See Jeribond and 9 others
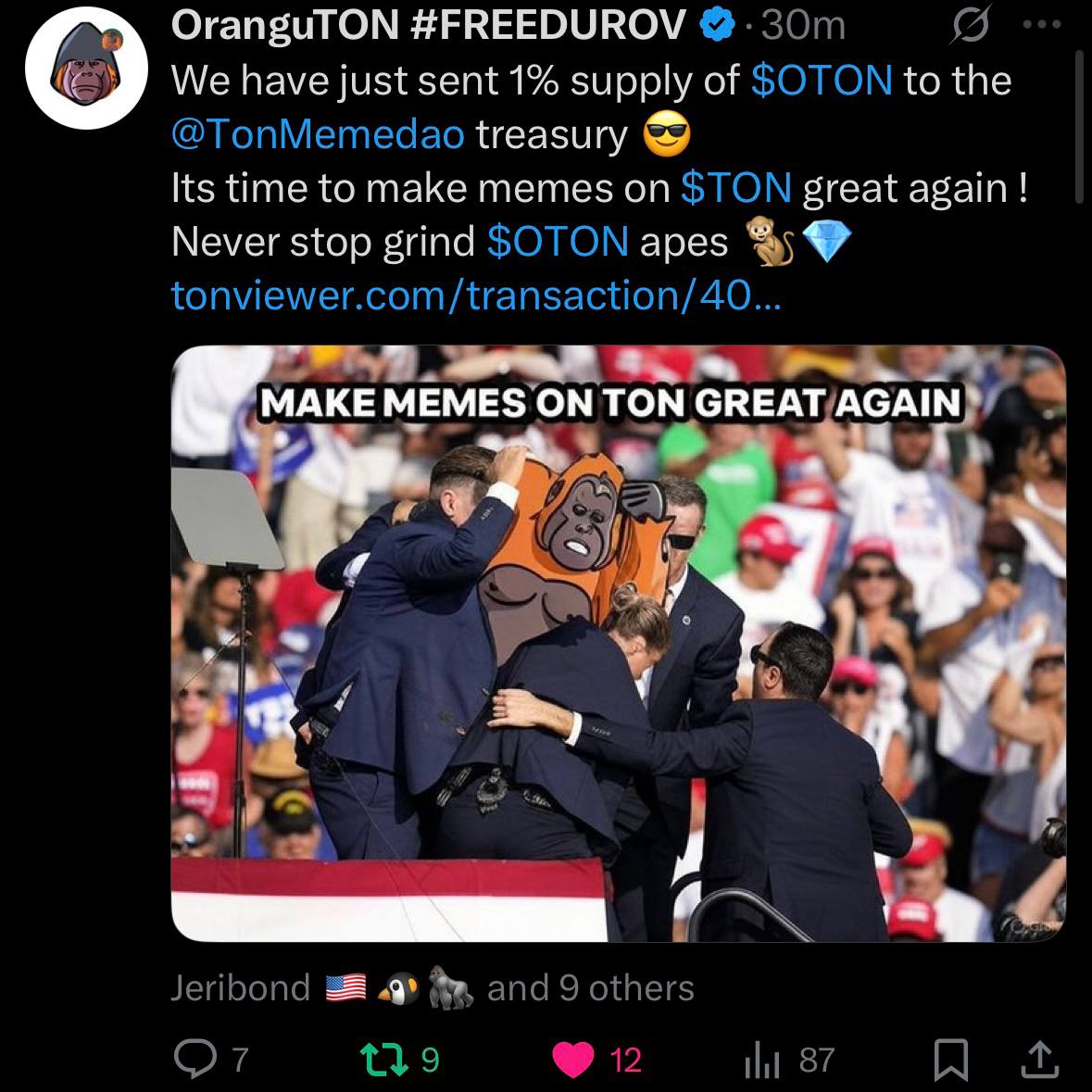 432,988
